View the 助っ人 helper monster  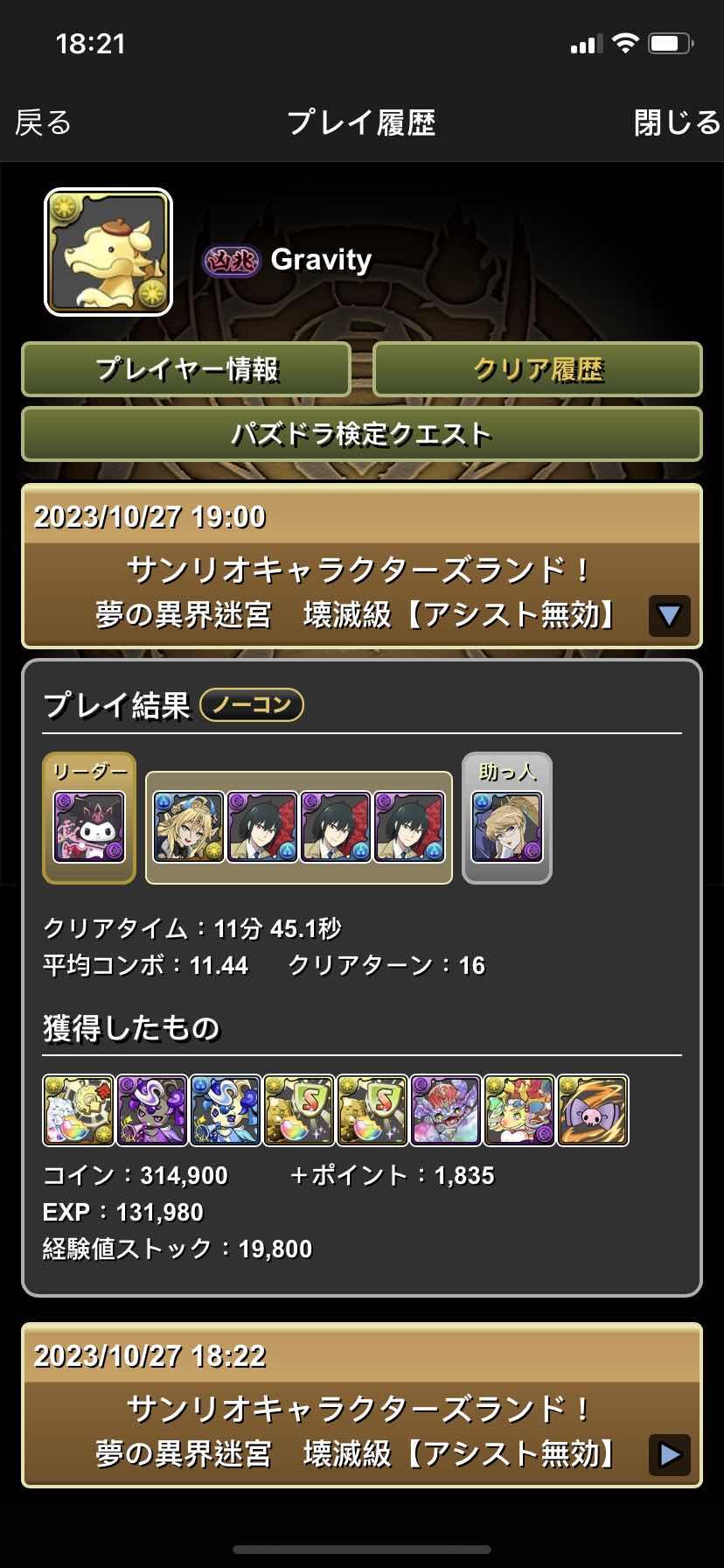pyautogui.click(x=507, y=827)
